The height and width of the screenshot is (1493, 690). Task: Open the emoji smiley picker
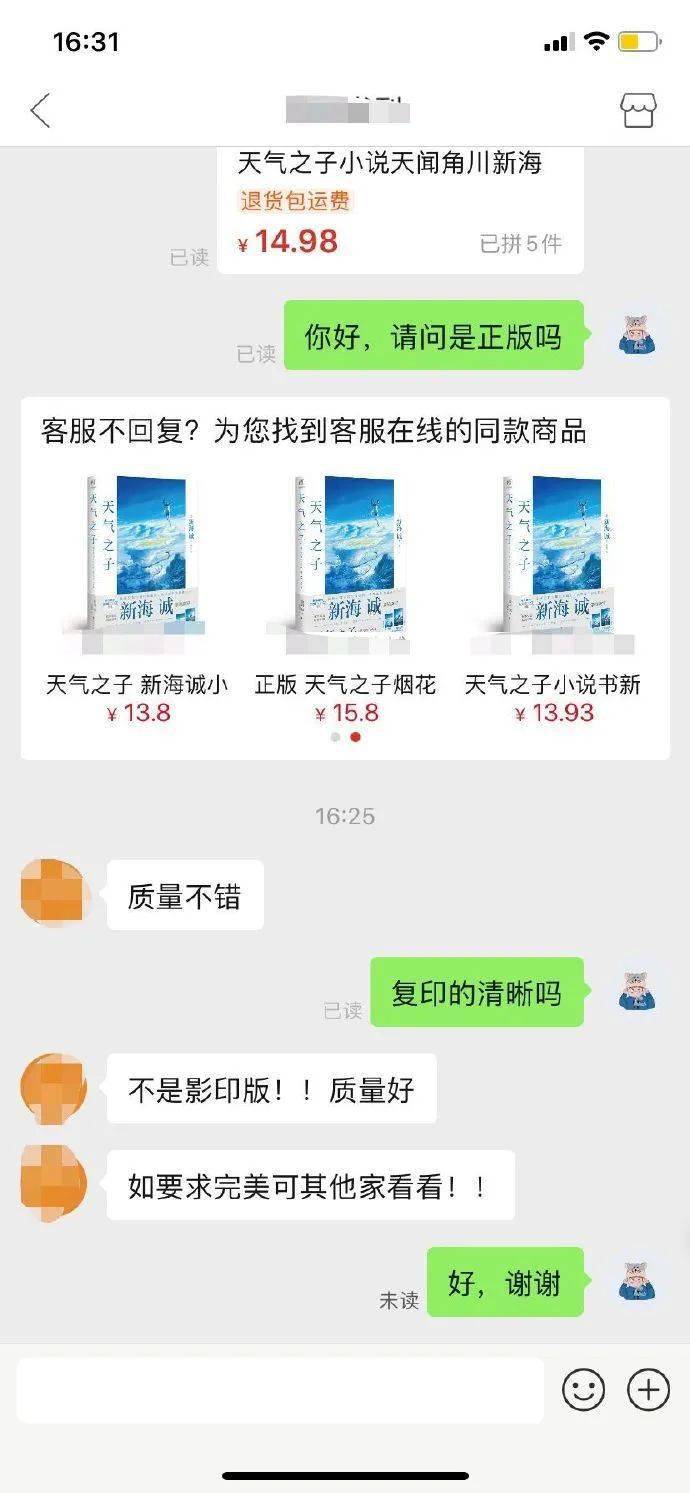(584, 1390)
